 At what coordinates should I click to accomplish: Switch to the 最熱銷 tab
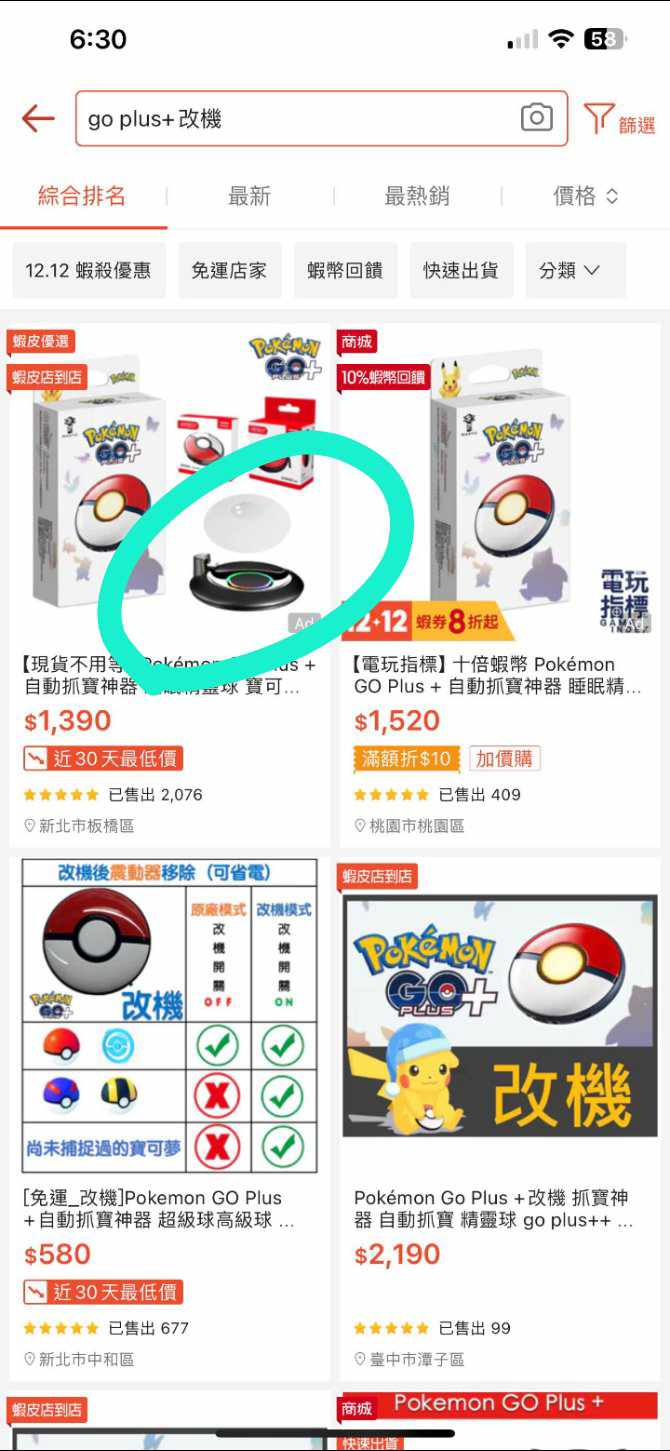(x=417, y=196)
